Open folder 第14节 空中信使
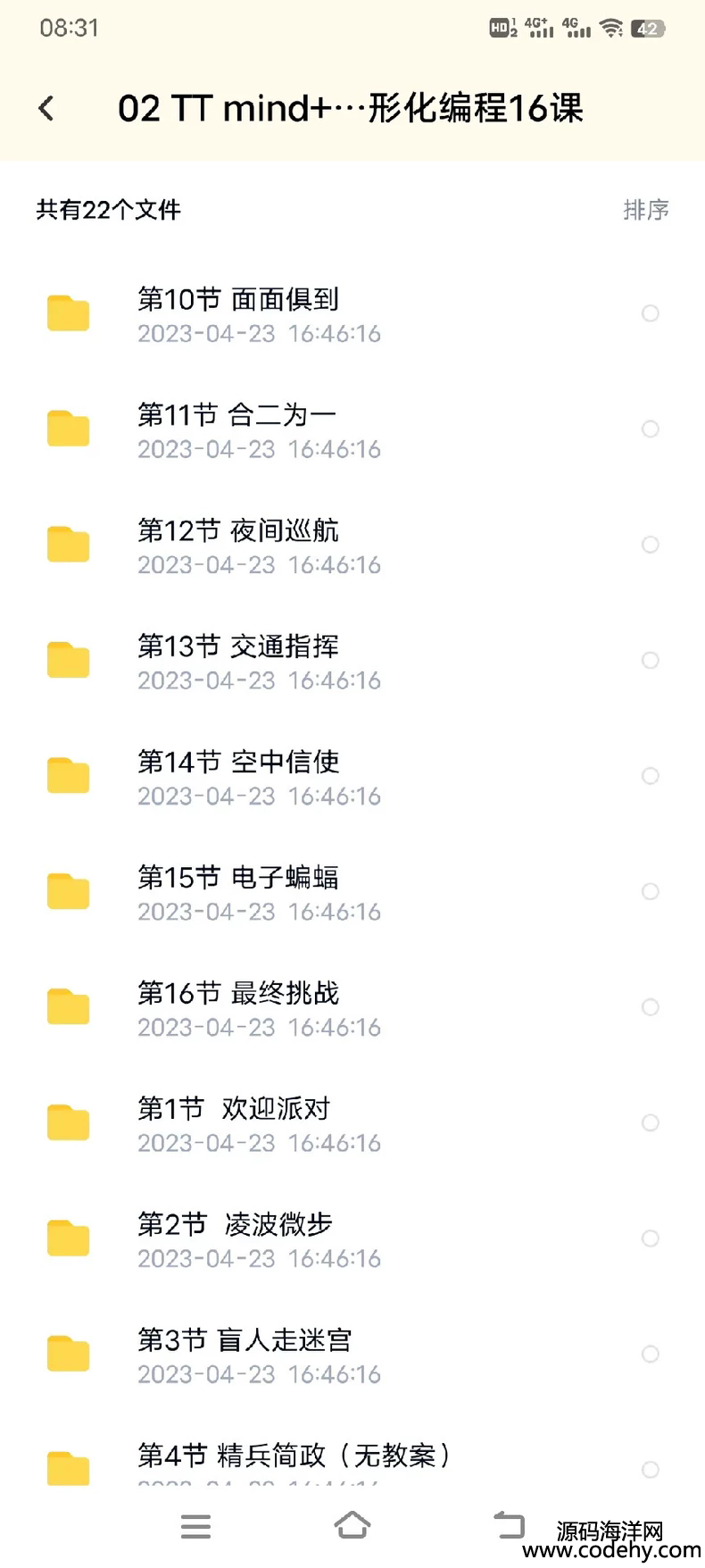This screenshot has height=1568, width=705. point(352,777)
